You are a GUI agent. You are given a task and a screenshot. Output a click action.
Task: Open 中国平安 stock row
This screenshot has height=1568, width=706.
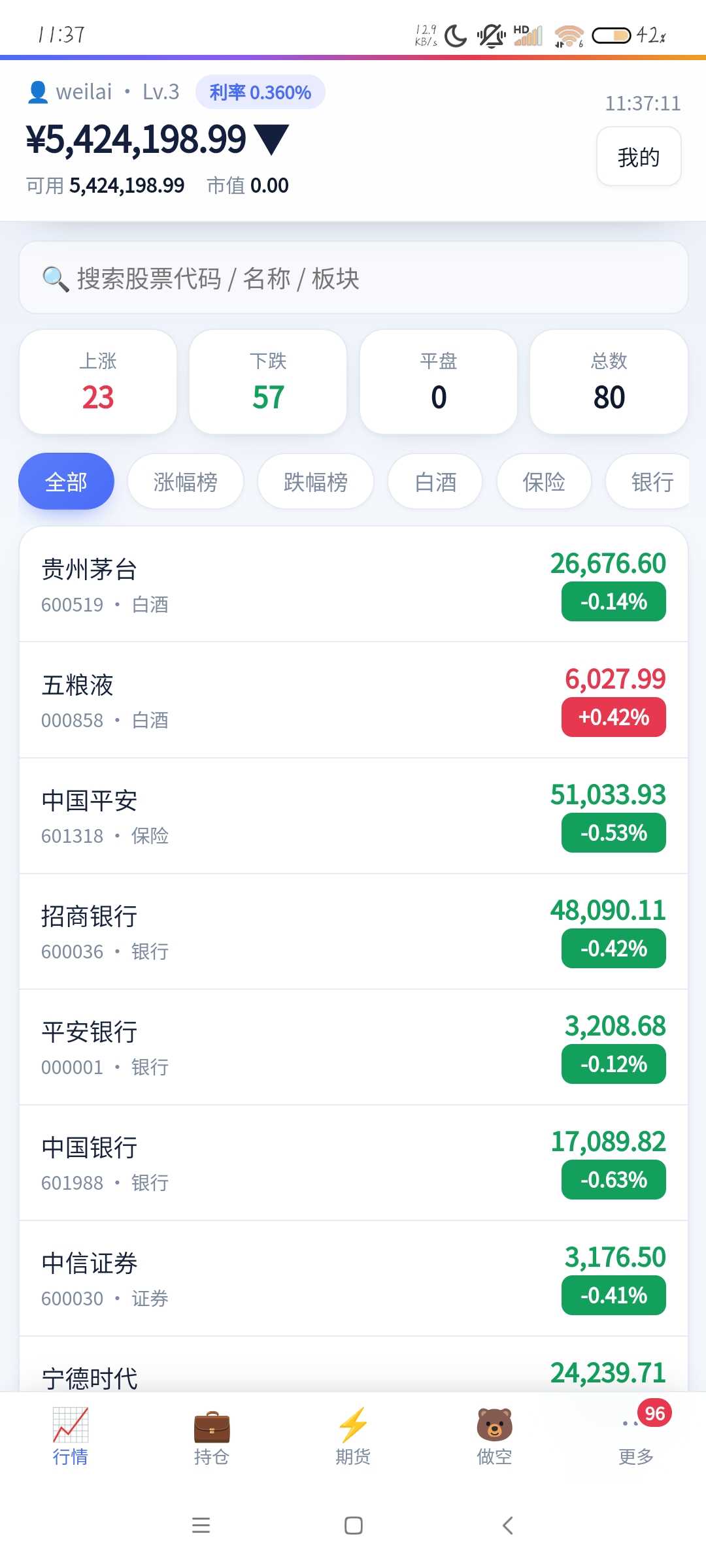[354, 815]
